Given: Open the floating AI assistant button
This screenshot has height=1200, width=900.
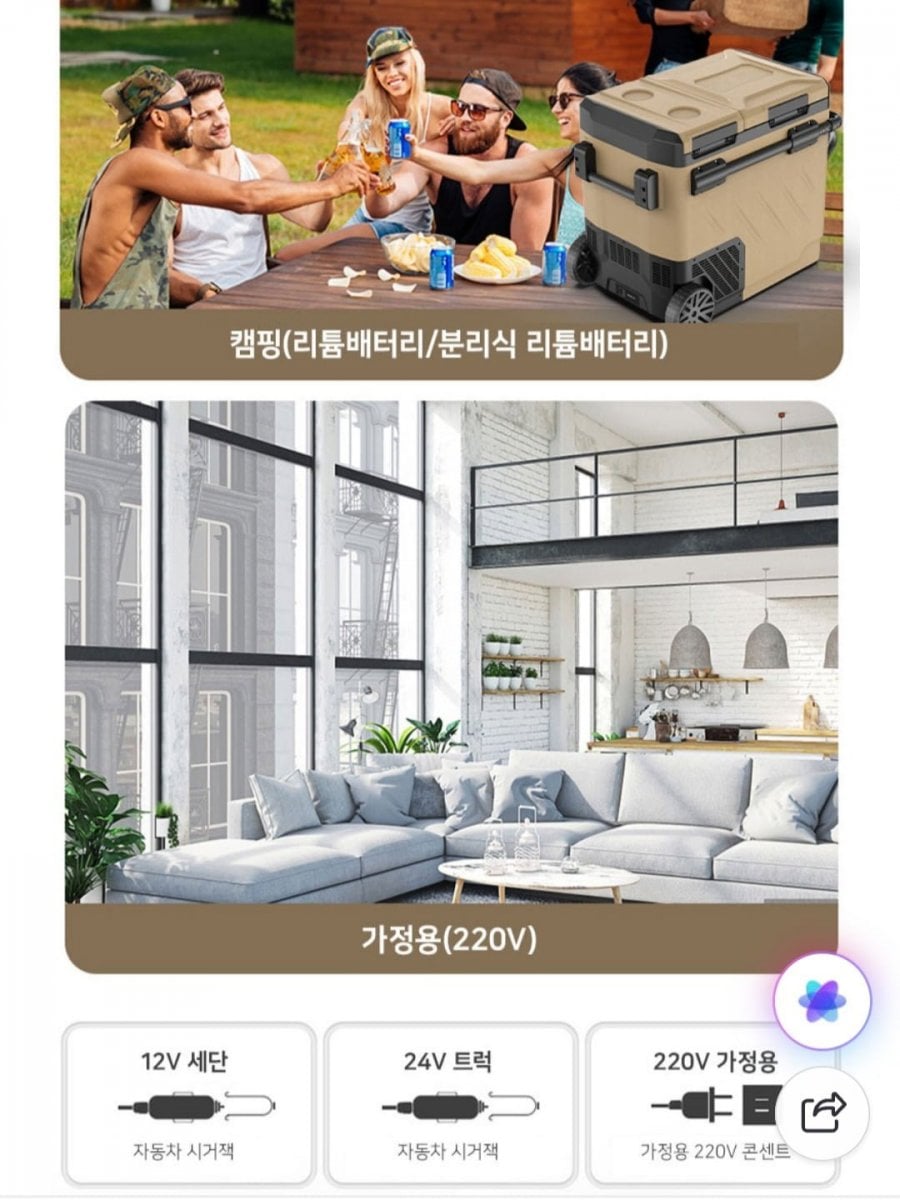Looking at the screenshot, I should [x=822, y=1000].
